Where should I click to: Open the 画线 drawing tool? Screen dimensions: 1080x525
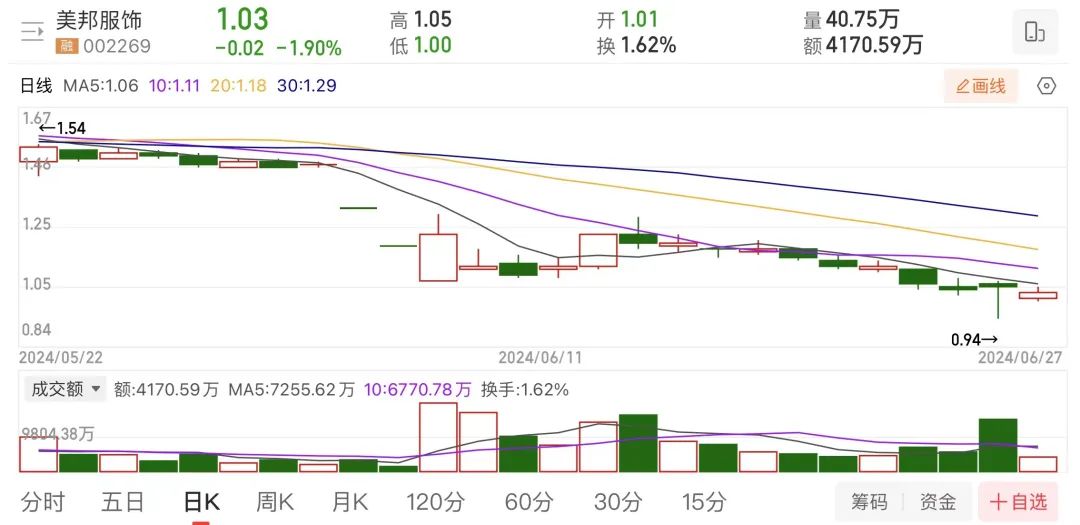pyautogui.click(x=980, y=86)
